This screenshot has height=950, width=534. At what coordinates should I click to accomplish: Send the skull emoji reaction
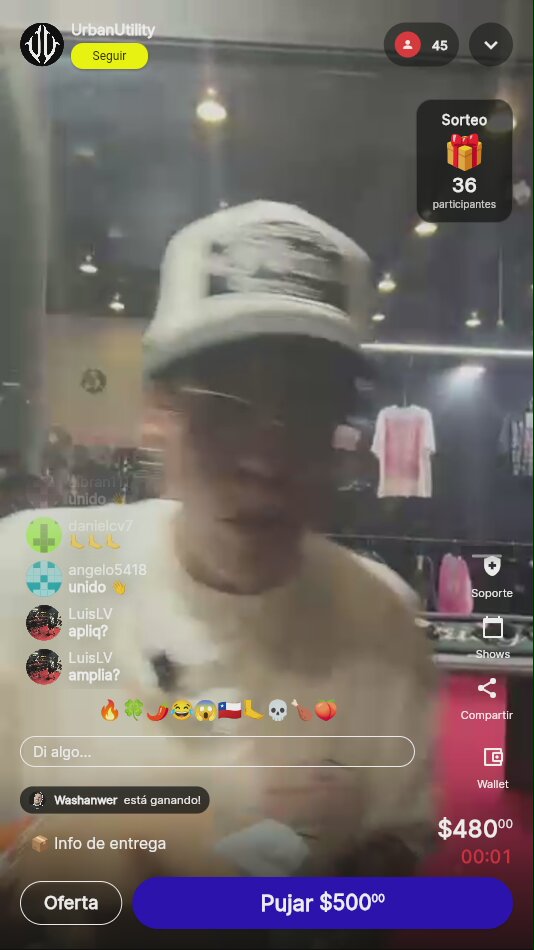(x=278, y=710)
